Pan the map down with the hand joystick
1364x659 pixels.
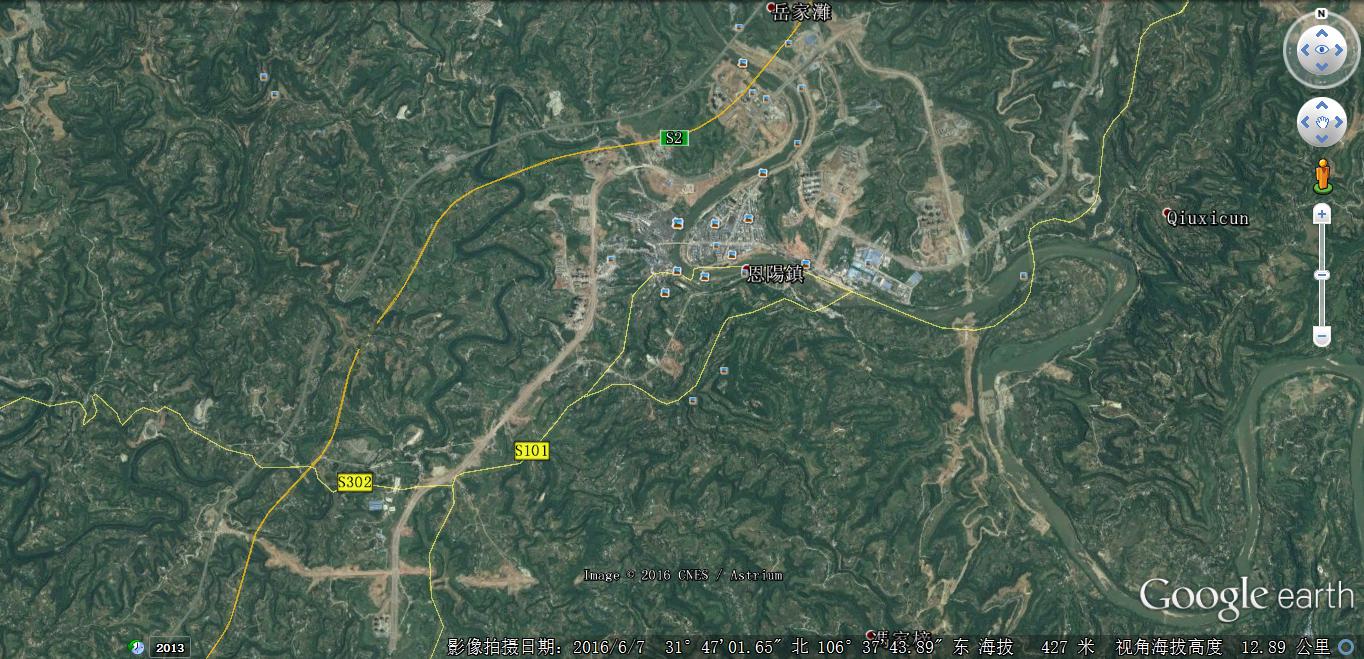pyautogui.click(x=1321, y=140)
